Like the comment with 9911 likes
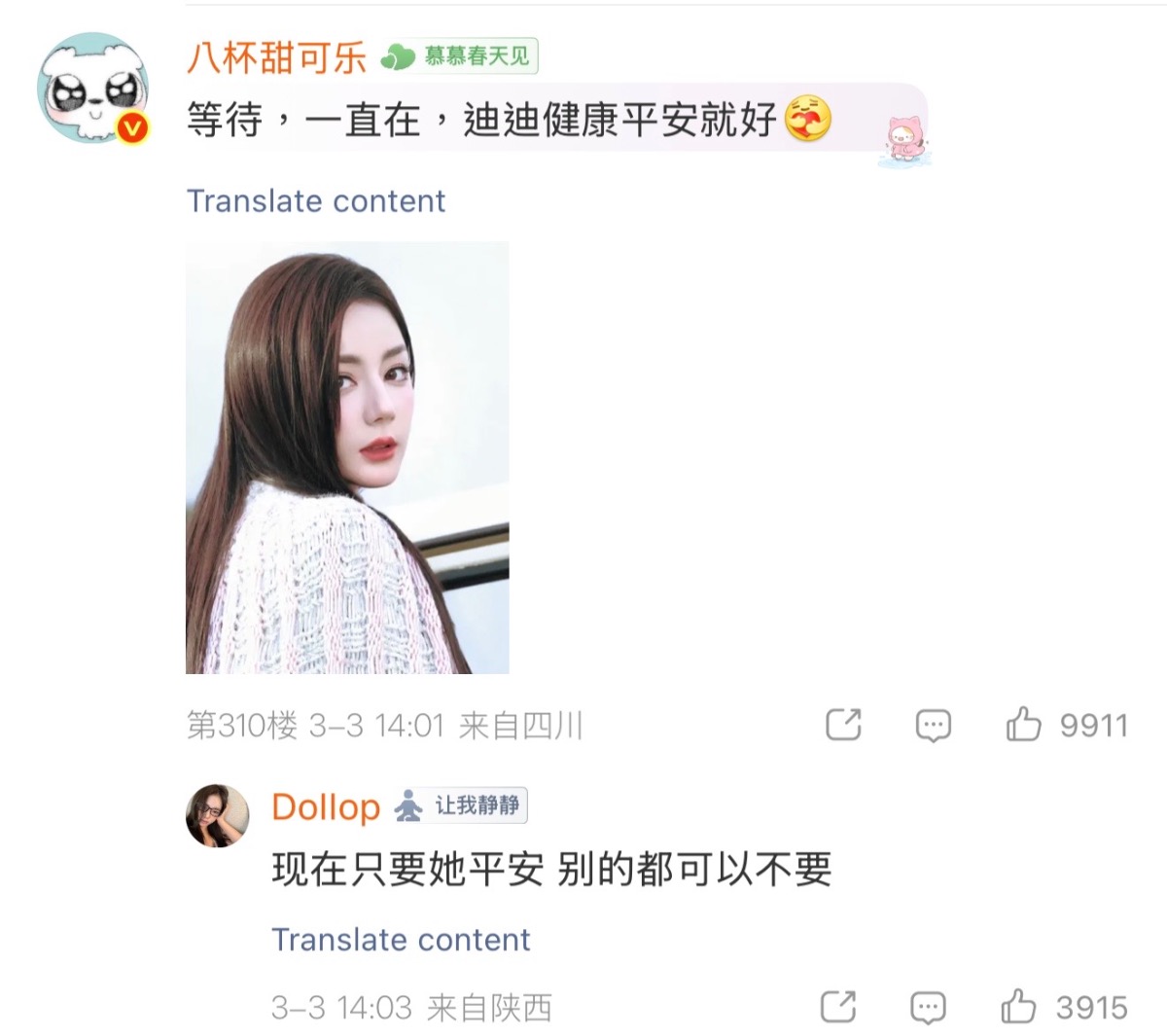1167x1036 pixels. [1023, 725]
